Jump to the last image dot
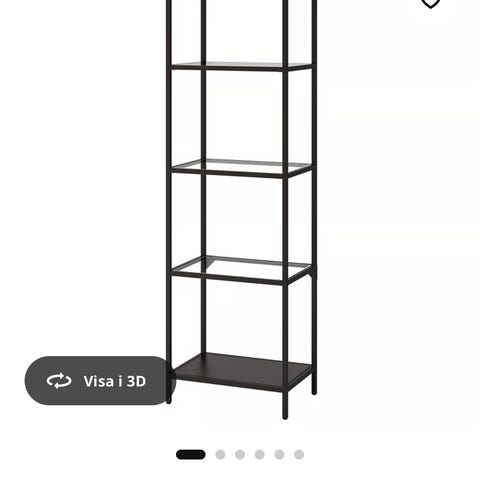480x480 pixels. point(299,454)
